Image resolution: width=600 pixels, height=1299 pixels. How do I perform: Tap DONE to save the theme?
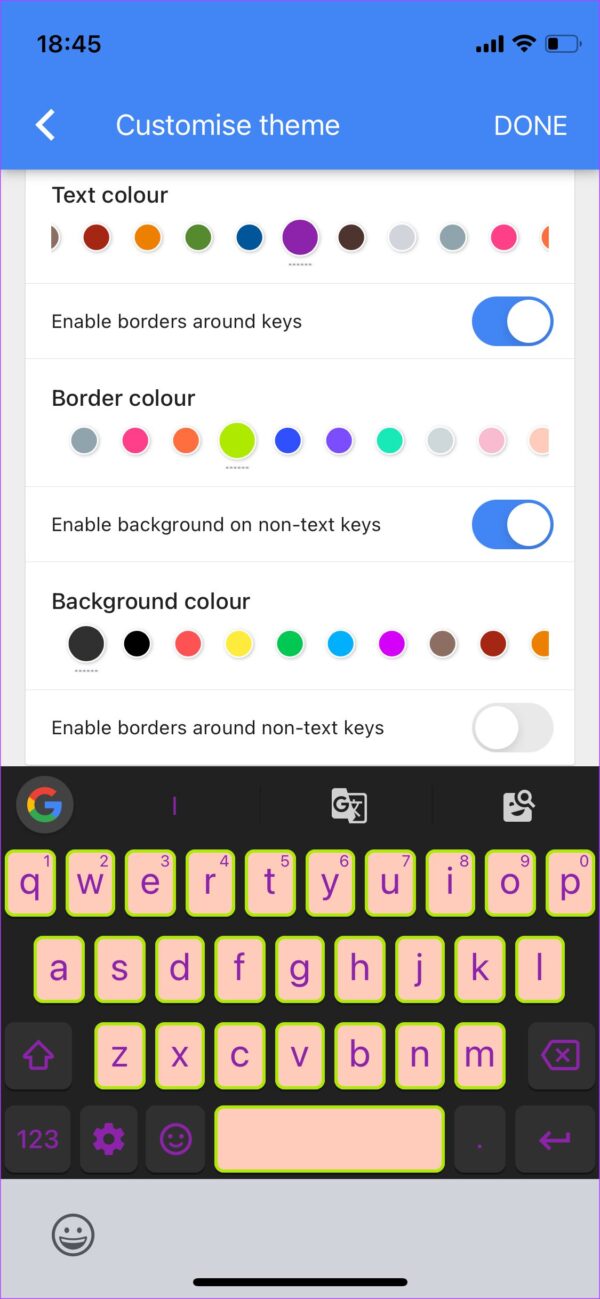coord(530,125)
